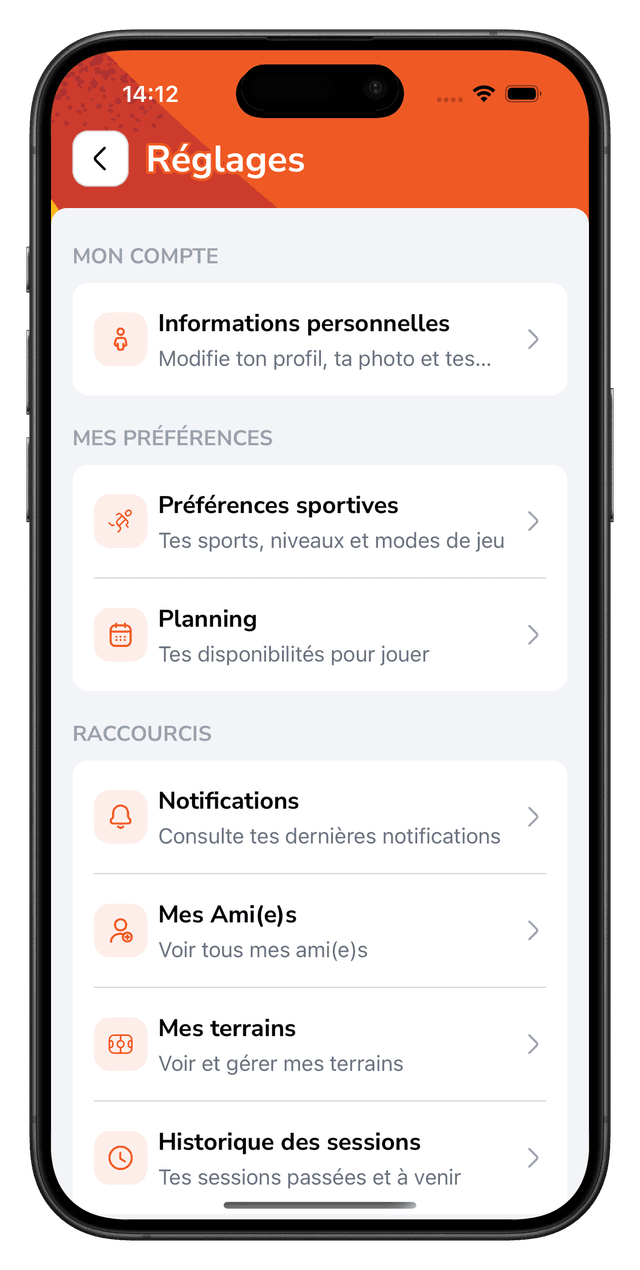Viewport: 640px width, 1270px height.
Task: Open Mes terrains
Action: click(319, 1044)
